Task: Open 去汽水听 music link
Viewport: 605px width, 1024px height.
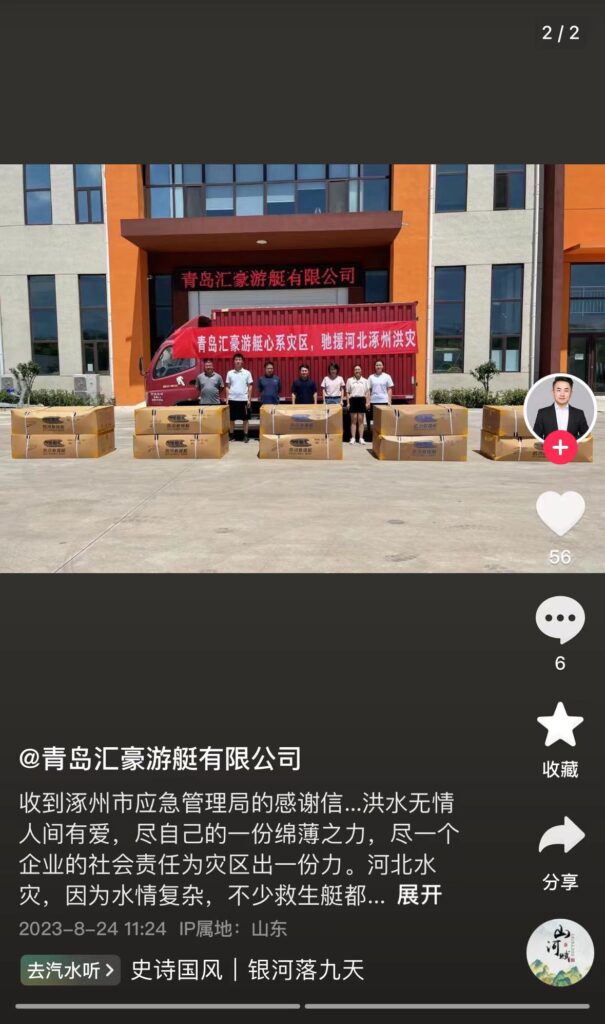Action: [70, 969]
